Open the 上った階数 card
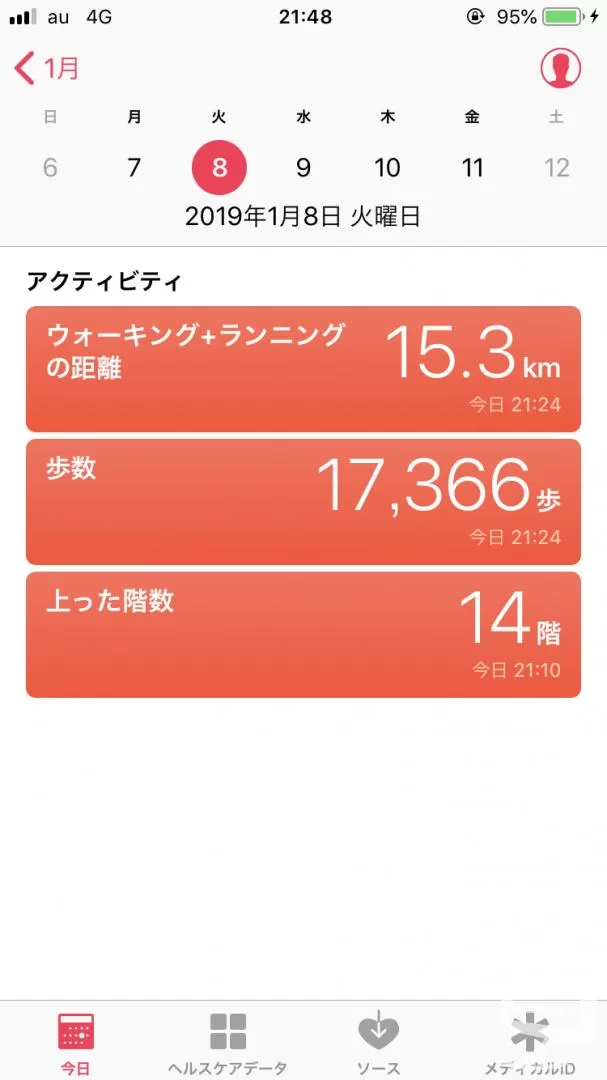This screenshot has height=1080, width=607. click(x=303, y=635)
